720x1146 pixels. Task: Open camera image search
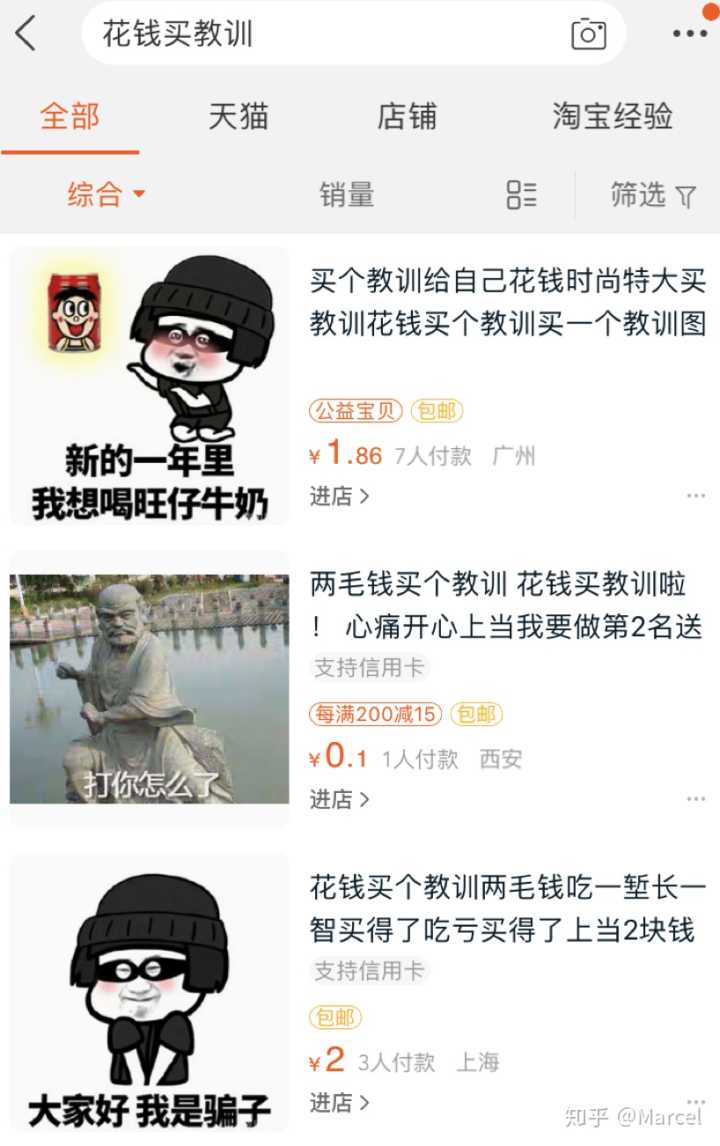pyautogui.click(x=588, y=34)
